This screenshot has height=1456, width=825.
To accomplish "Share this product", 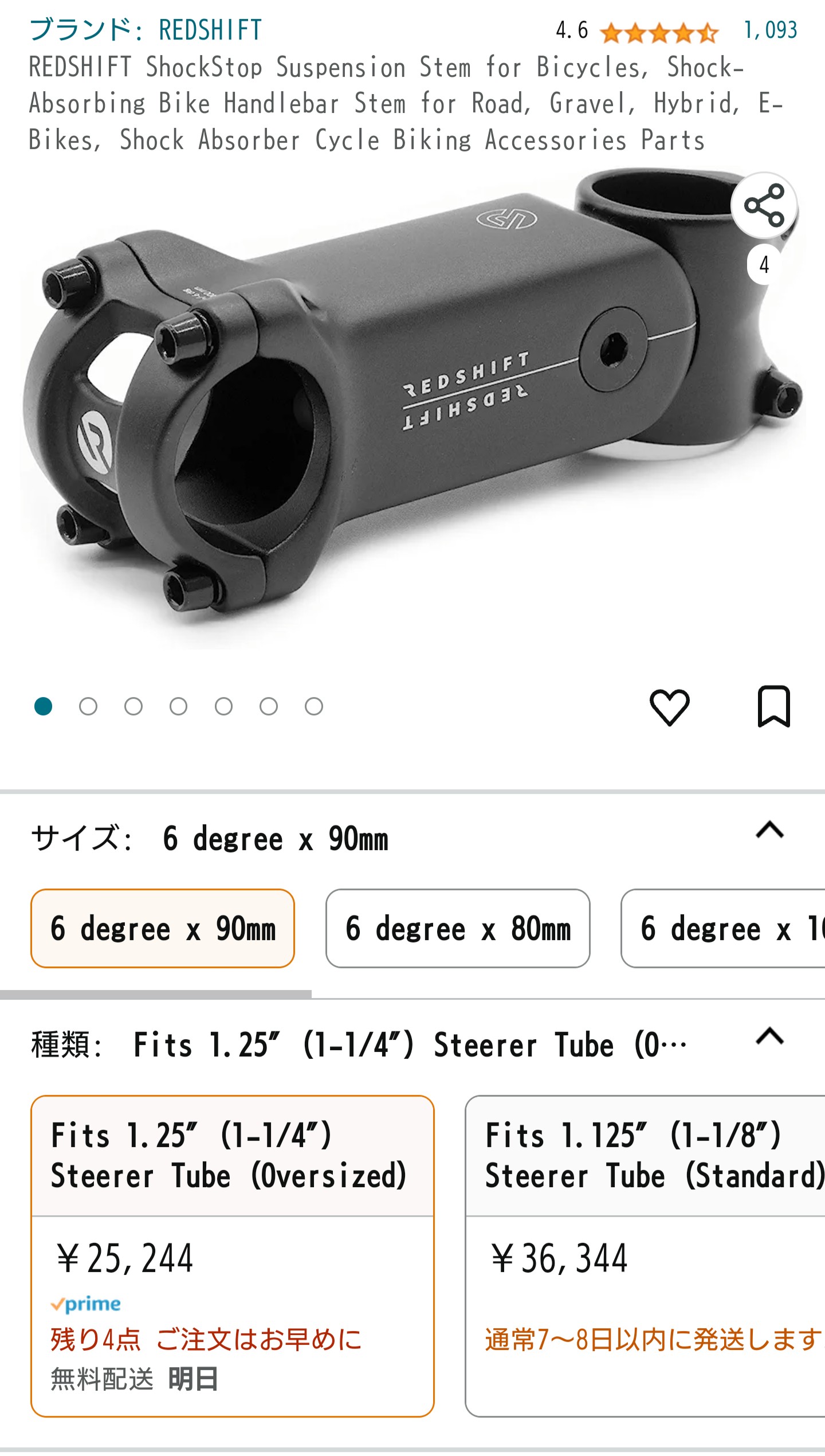I will [764, 205].
